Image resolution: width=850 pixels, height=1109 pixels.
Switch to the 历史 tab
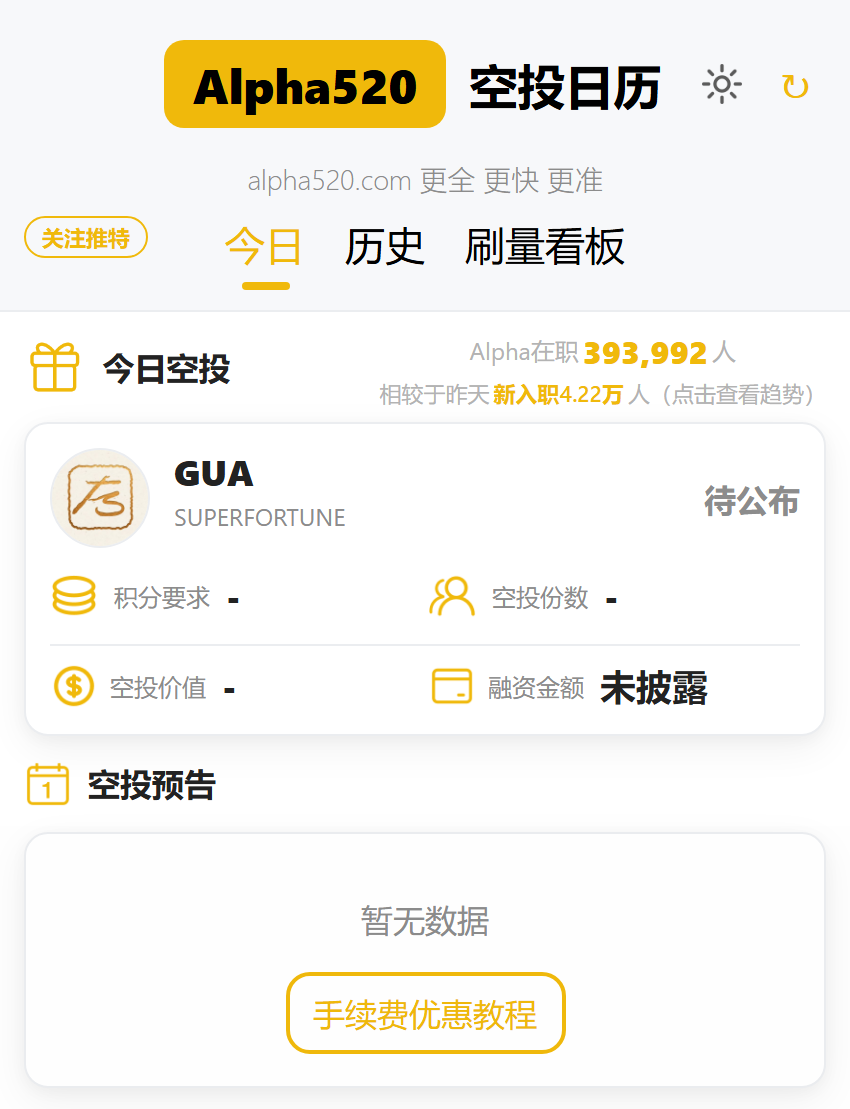385,247
